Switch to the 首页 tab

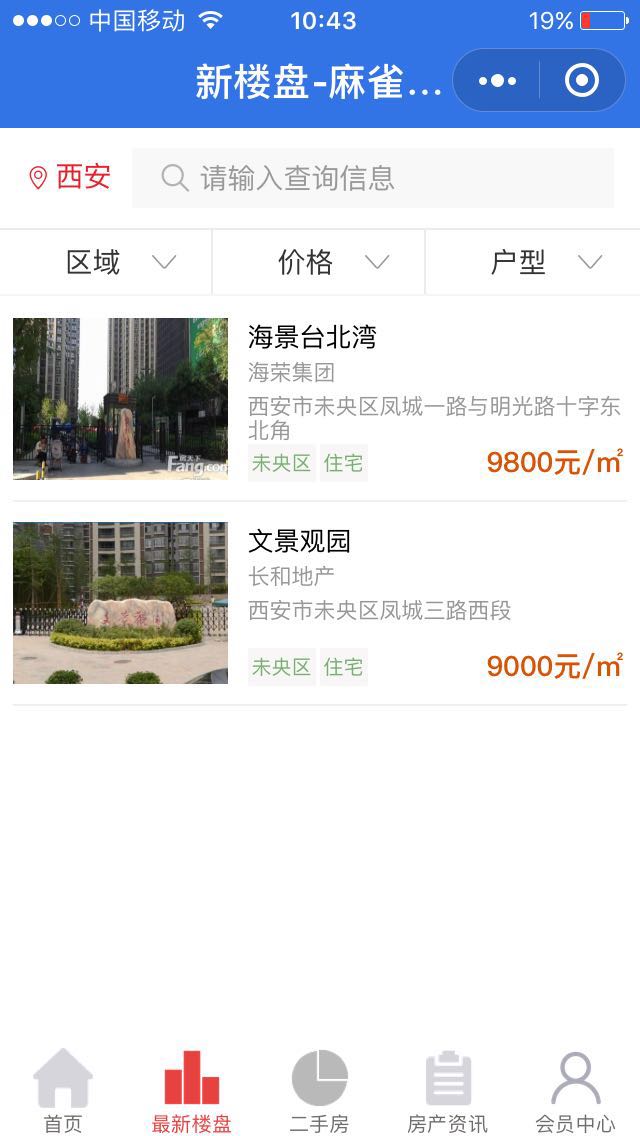point(63,1090)
